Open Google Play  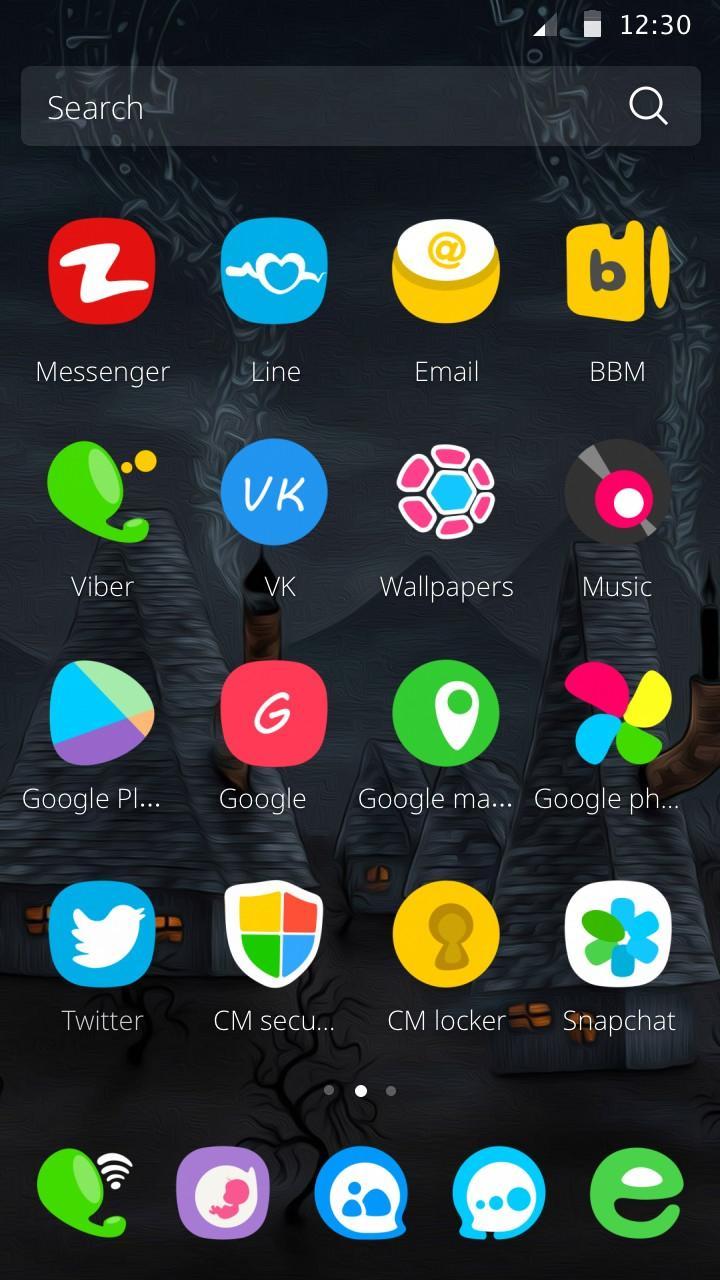coord(101,712)
